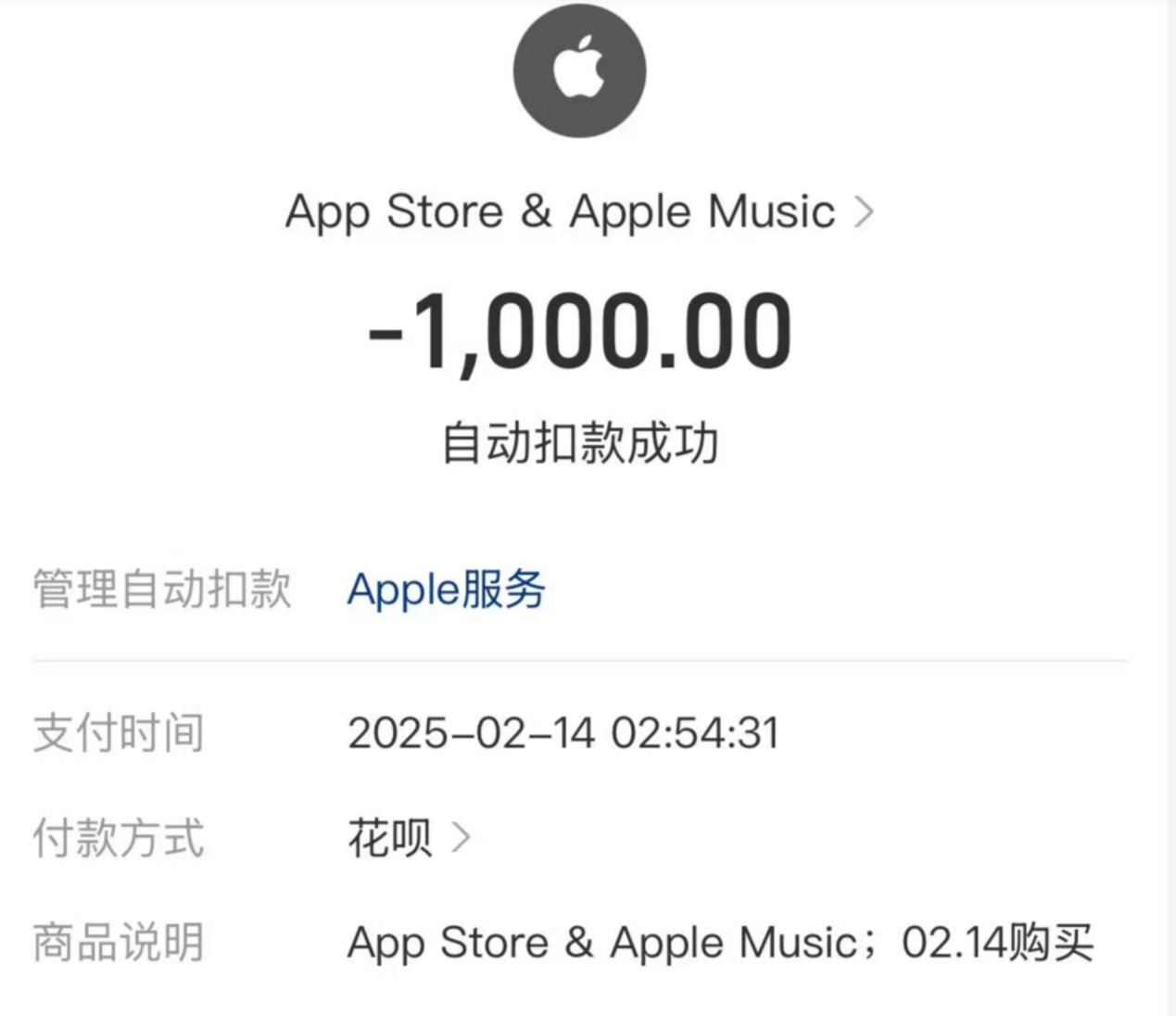Image resolution: width=1176 pixels, height=1016 pixels.
Task: Open the App Store & Apple Music merchant page
Action: (579, 212)
